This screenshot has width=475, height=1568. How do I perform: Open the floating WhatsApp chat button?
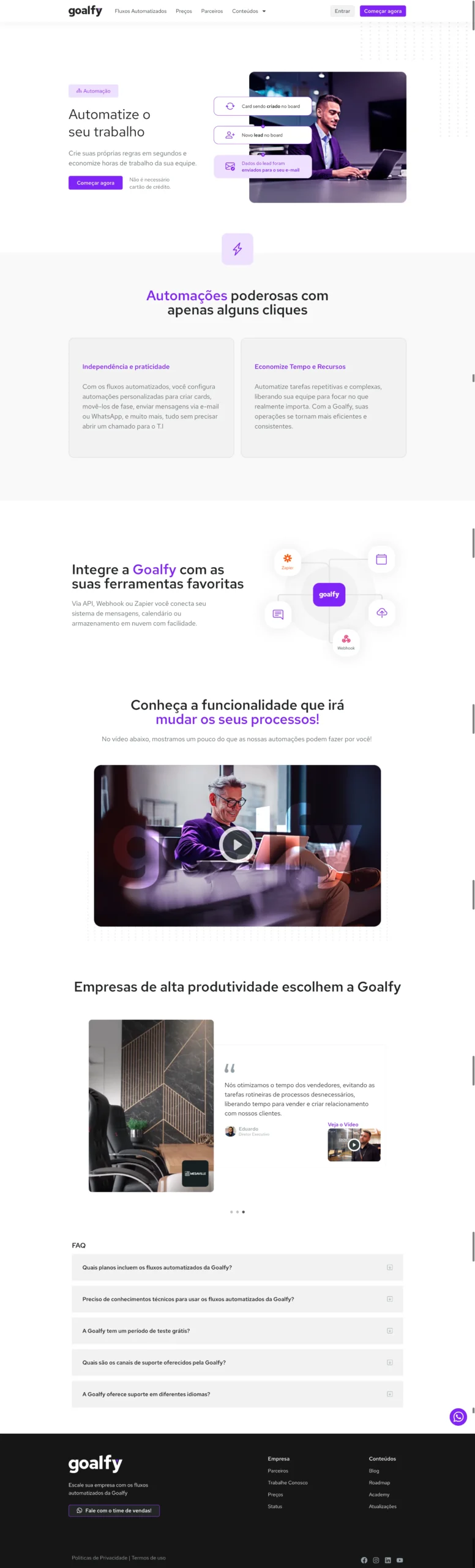458,1417
